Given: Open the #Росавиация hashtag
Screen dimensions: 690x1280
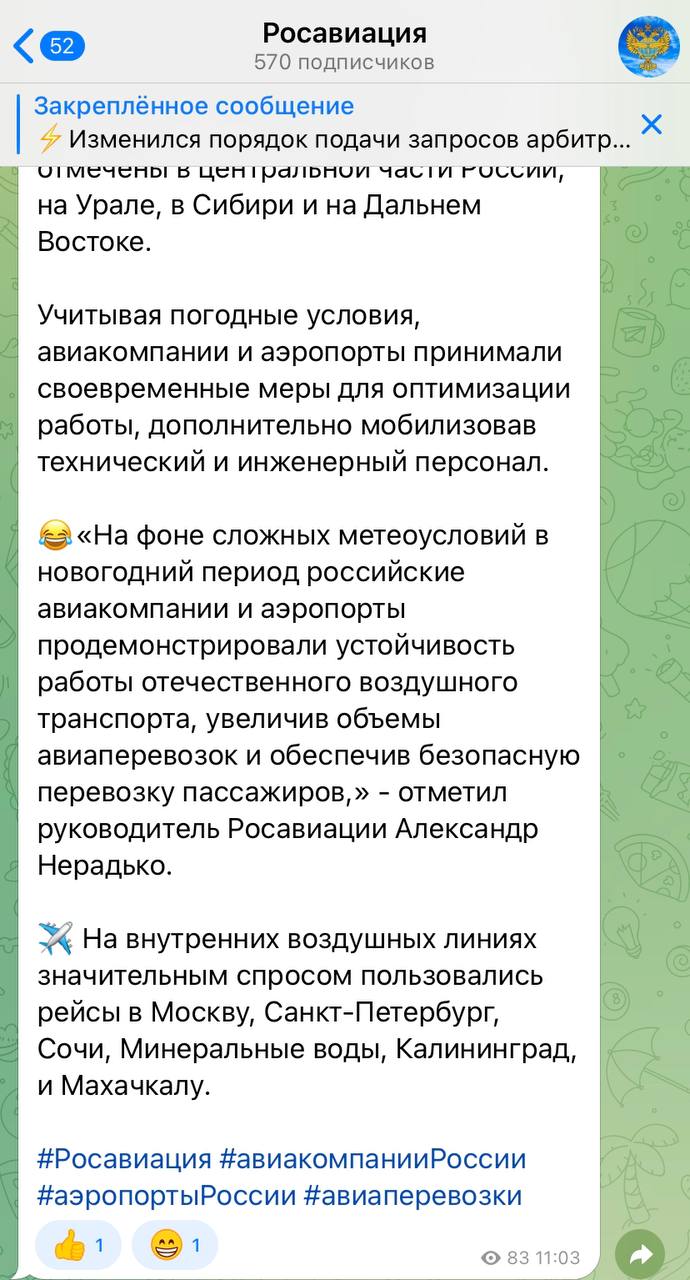Looking at the screenshot, I should 124,1159.
